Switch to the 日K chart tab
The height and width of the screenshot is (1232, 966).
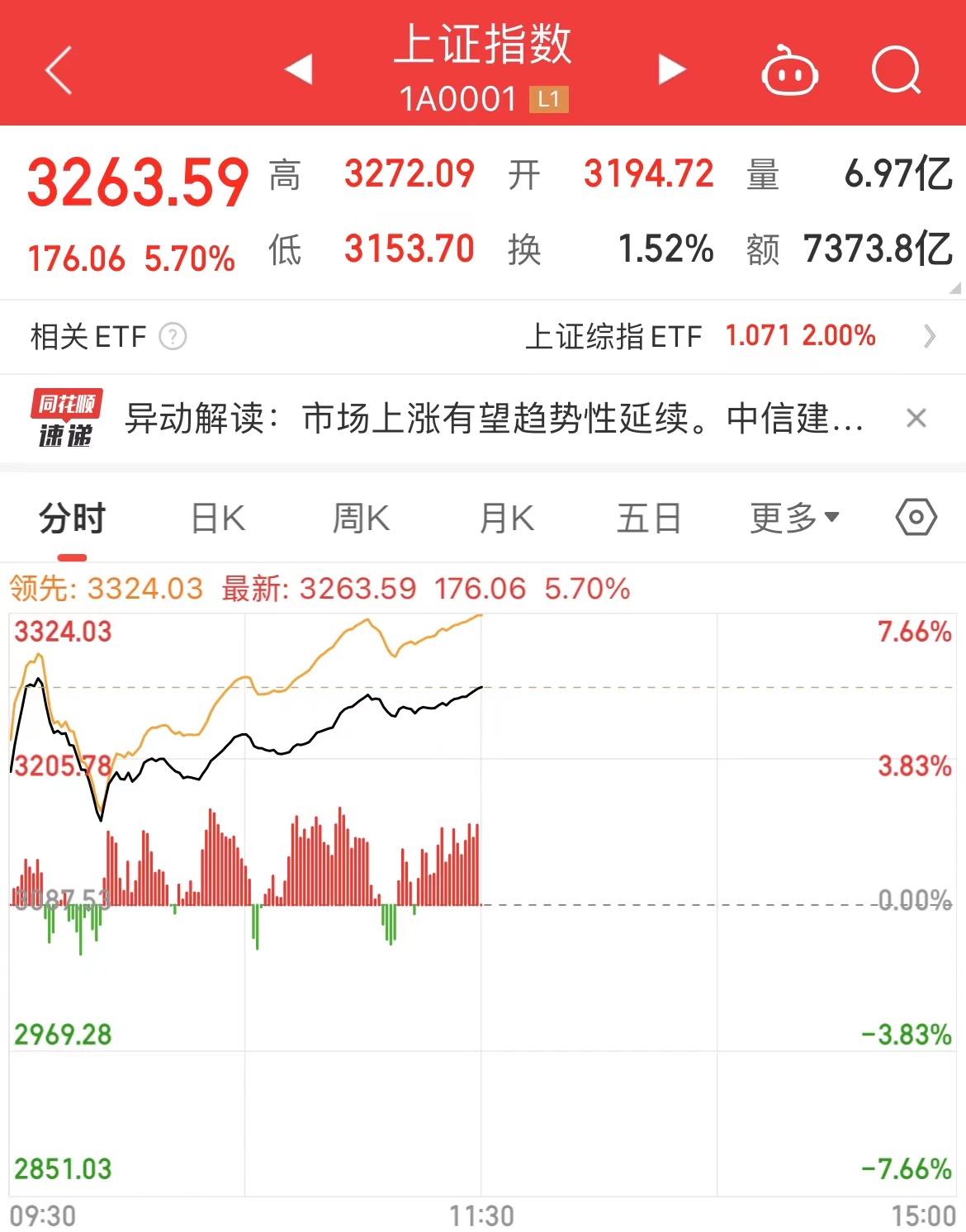click(x=218, y=519)
